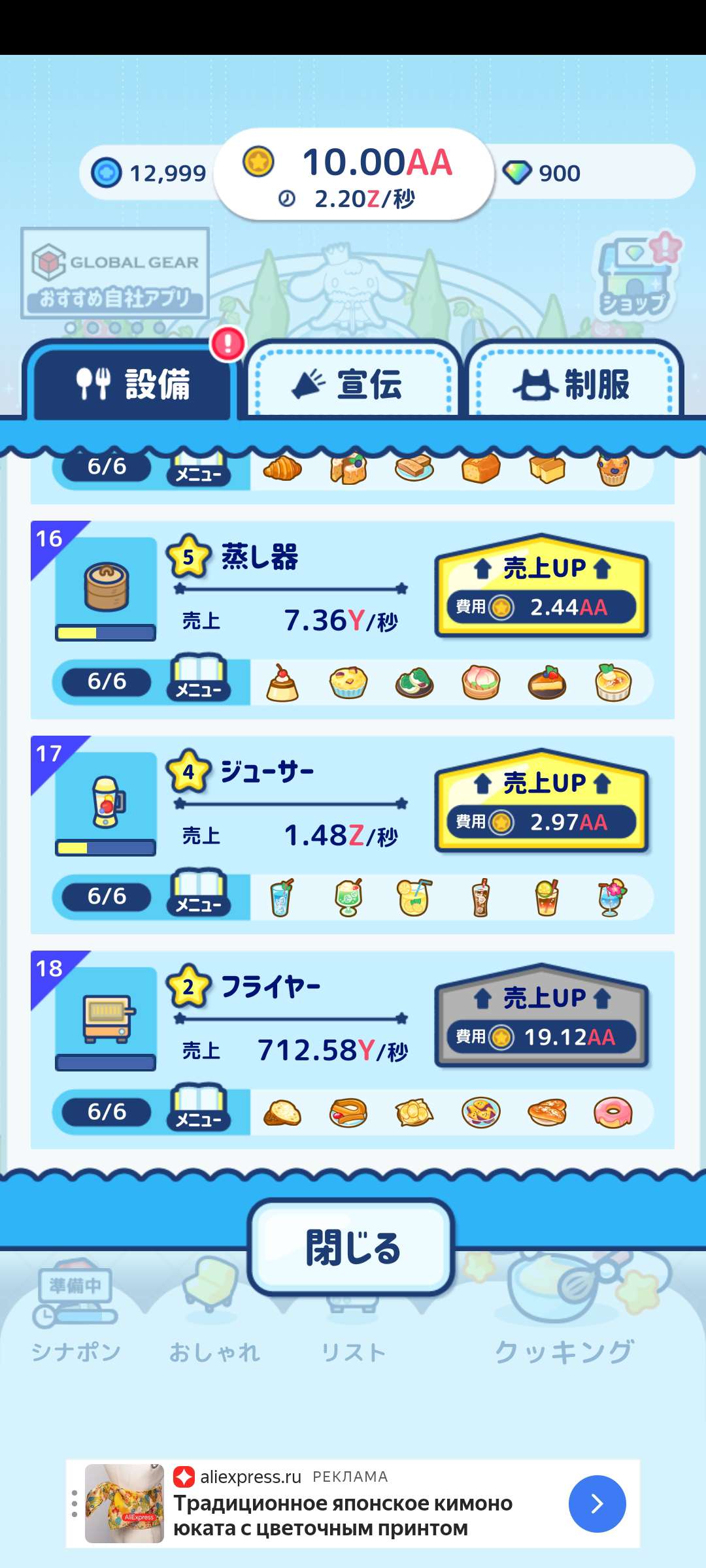The image size is (706, 1568).
Task: Switch to the 設備 equipment tab
Action: [x=133, y=383]
